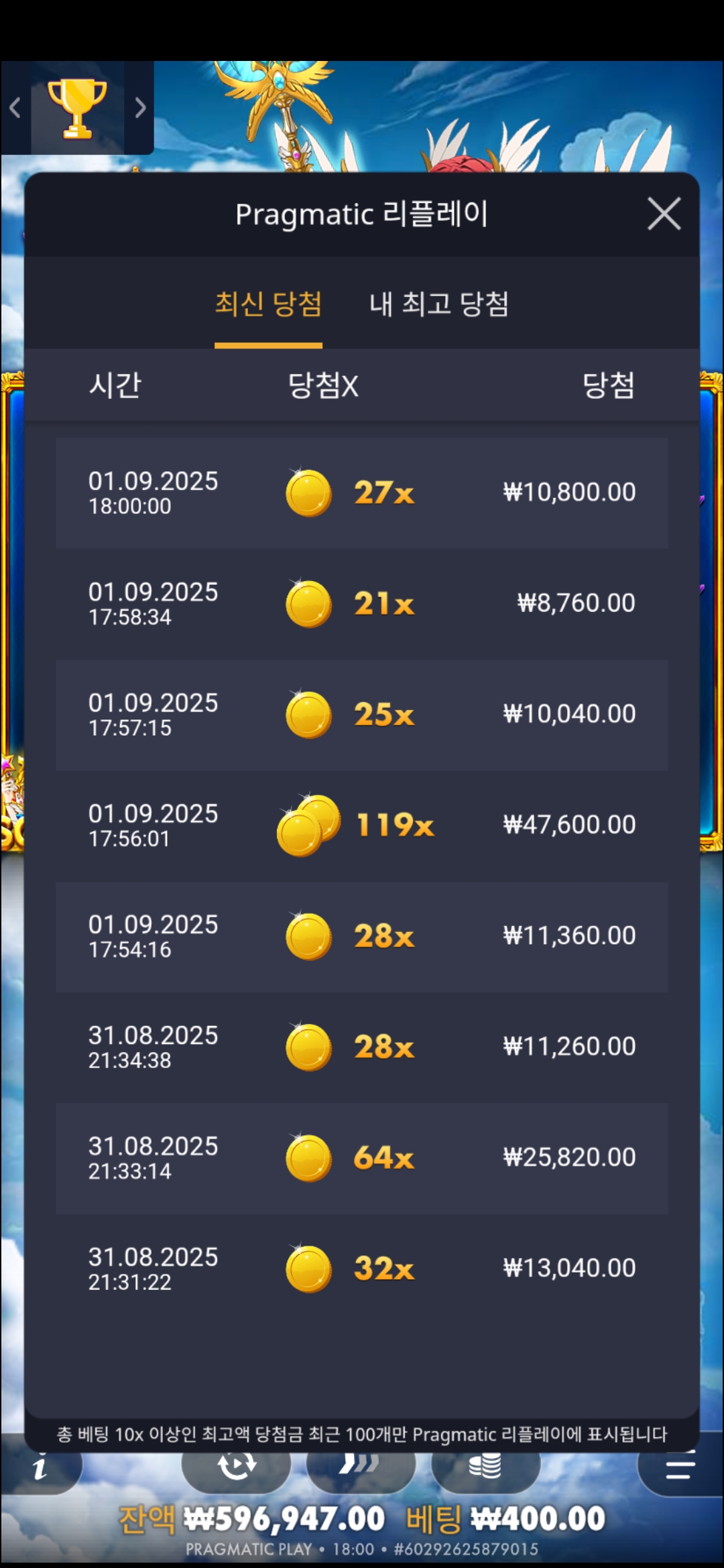View the 28x win at 17:54:16
724x1568 pixels.
[x=362, y=936]
